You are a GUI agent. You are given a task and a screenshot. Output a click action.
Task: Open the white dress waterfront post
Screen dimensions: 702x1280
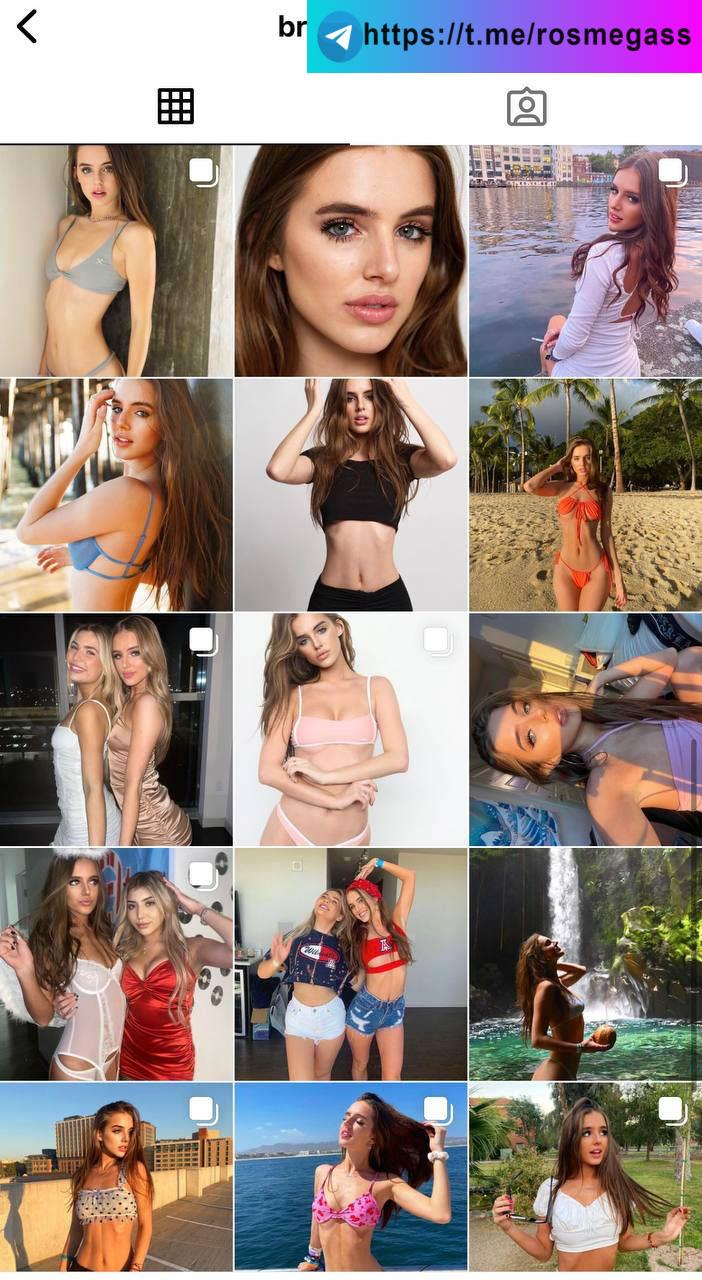pos(585,260)
